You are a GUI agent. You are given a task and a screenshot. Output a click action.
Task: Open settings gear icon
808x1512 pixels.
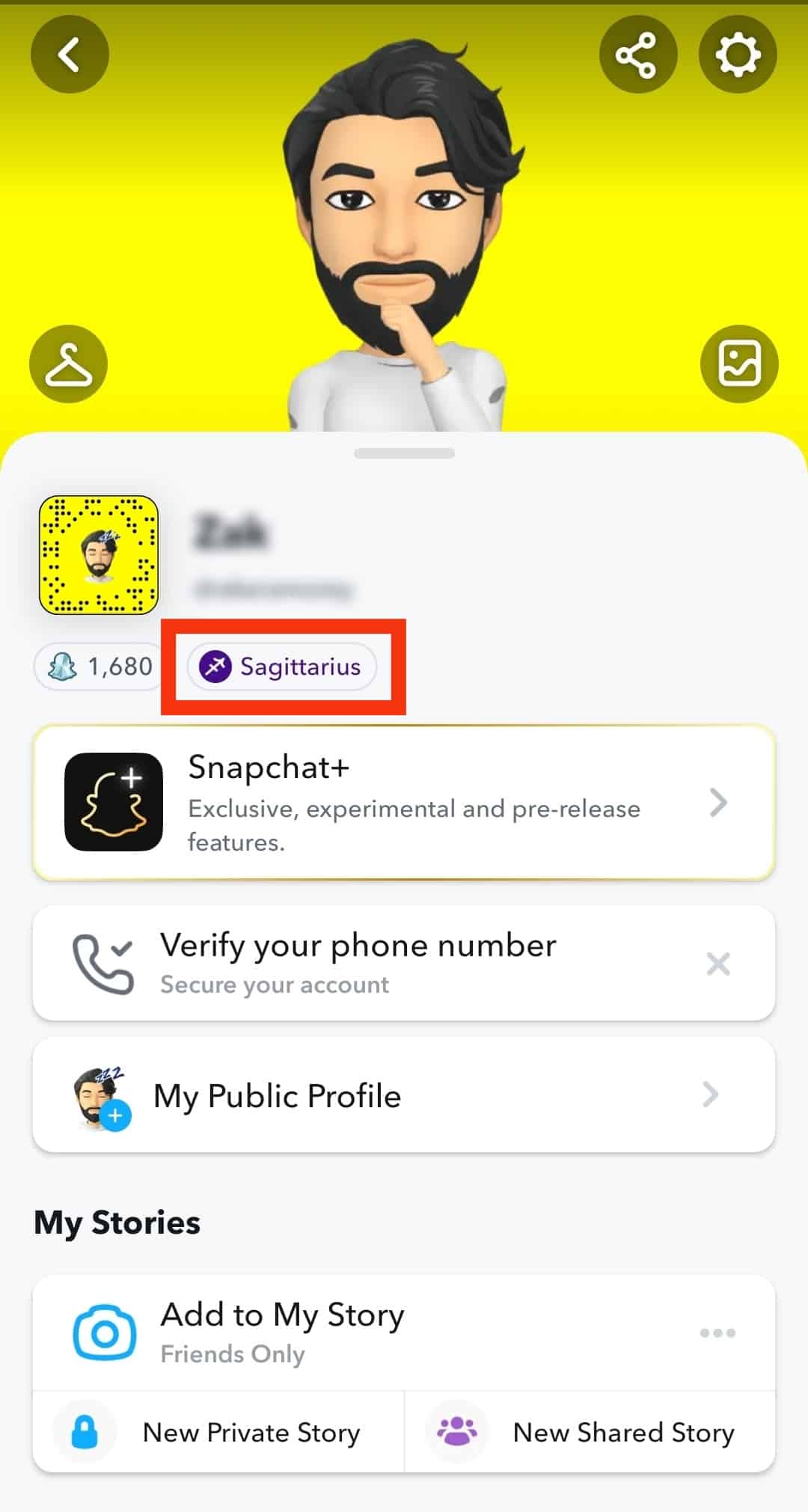pos(738,55)
